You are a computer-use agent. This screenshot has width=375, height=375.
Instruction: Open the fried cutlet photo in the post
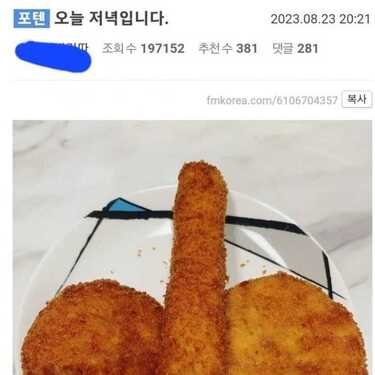(192, 248)
